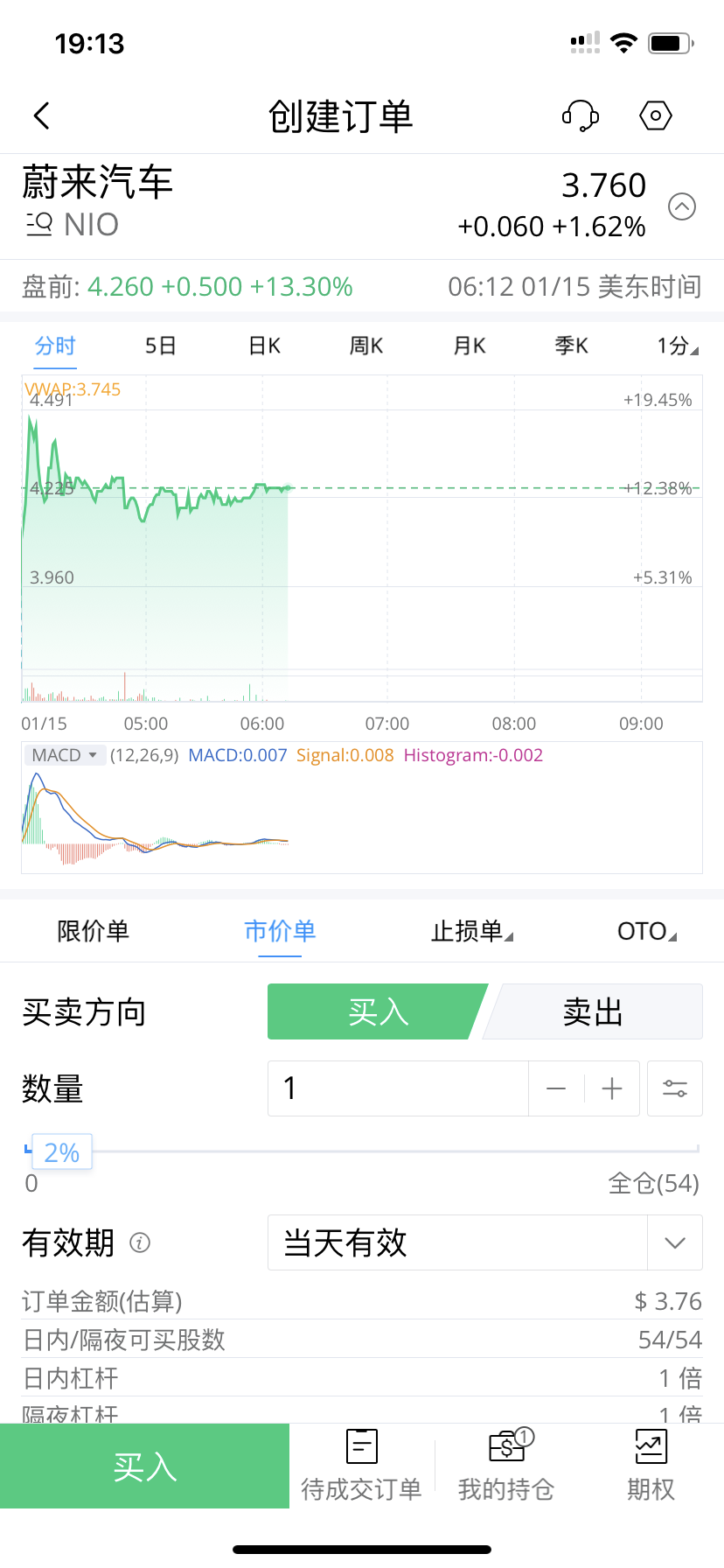The height and width of the screenshot is (1568, 724).
Task: Tap the back arrow to leave 创建订单
Action: click(41, 115)
